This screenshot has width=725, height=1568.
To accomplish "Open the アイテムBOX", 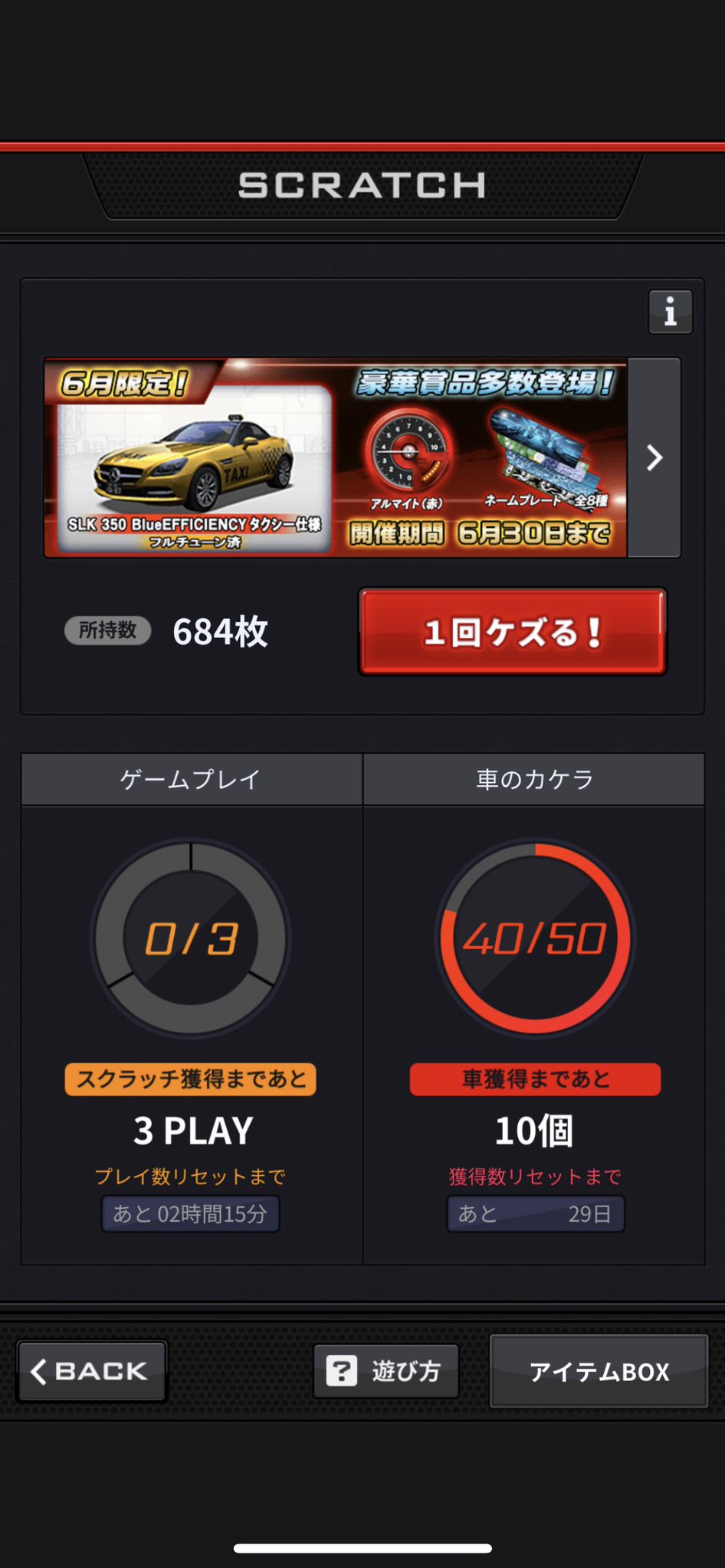I will [x=599, y=1371].
